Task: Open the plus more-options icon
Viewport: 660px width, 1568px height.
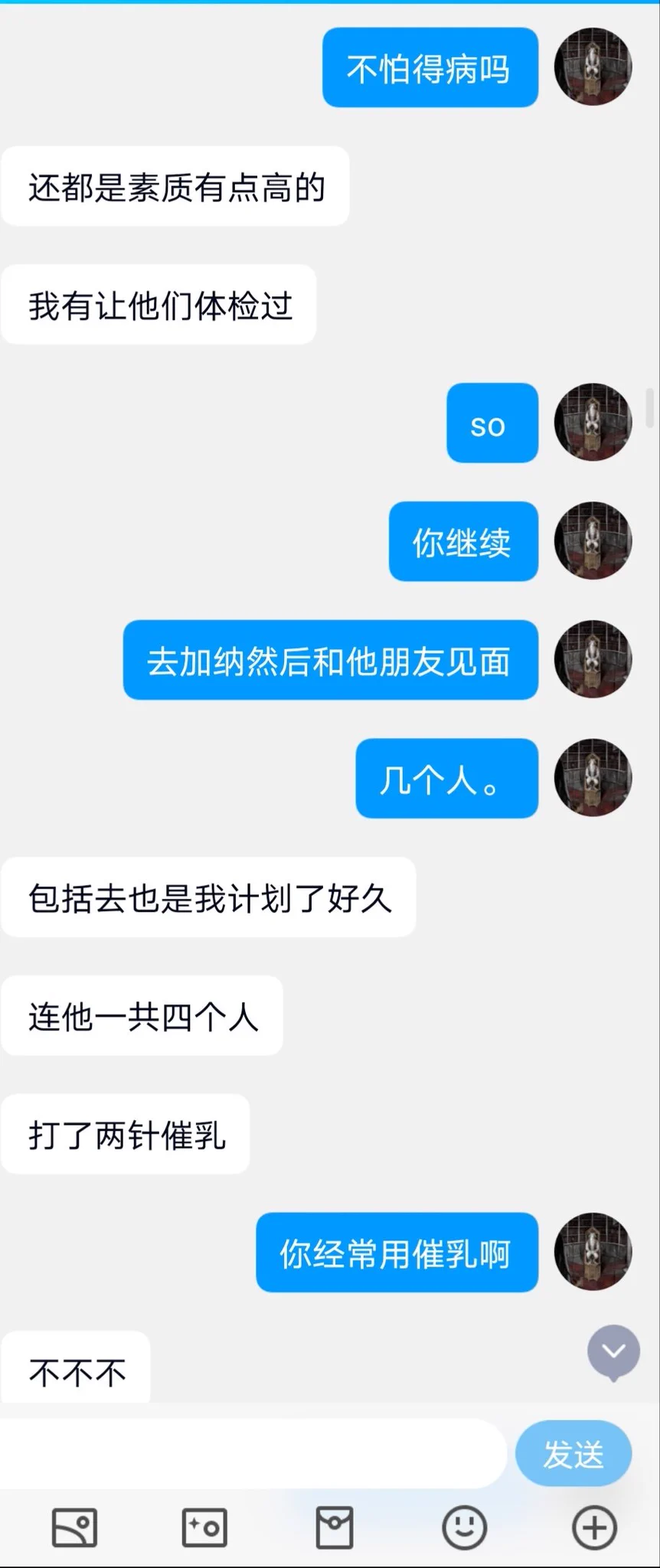Action: click(594, 1528)
